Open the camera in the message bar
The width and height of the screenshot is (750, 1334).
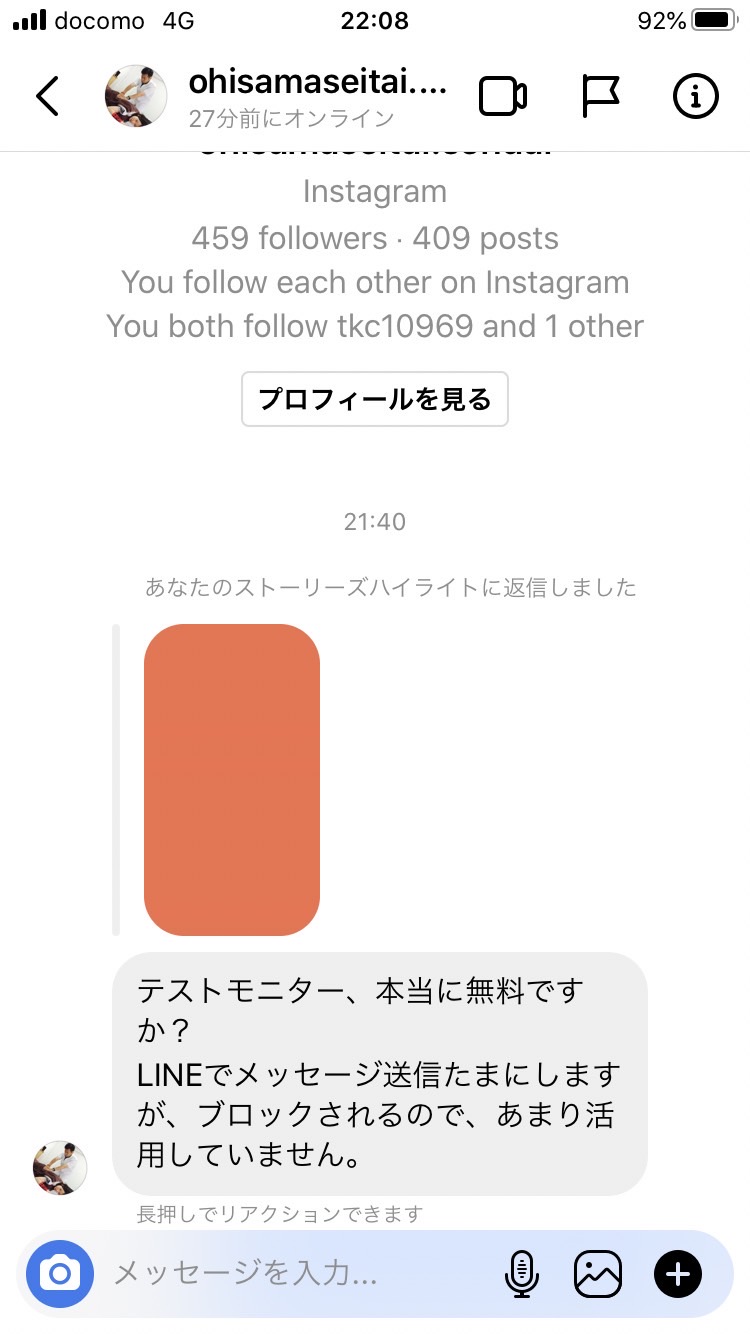click(x=60, y=1274)
